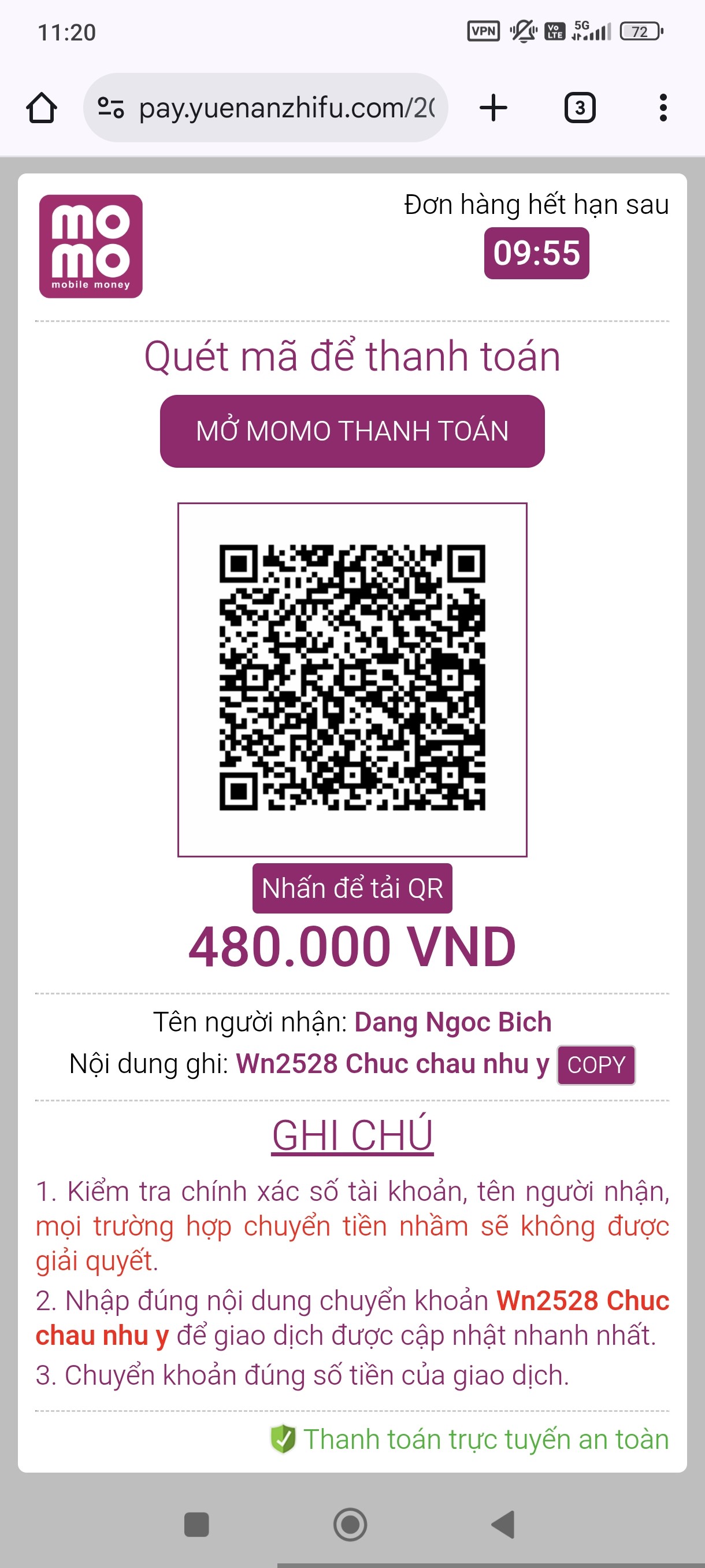705x1568 pixels.
Task: Open the tab switcher showing 3 tabs
Action: 579,108
